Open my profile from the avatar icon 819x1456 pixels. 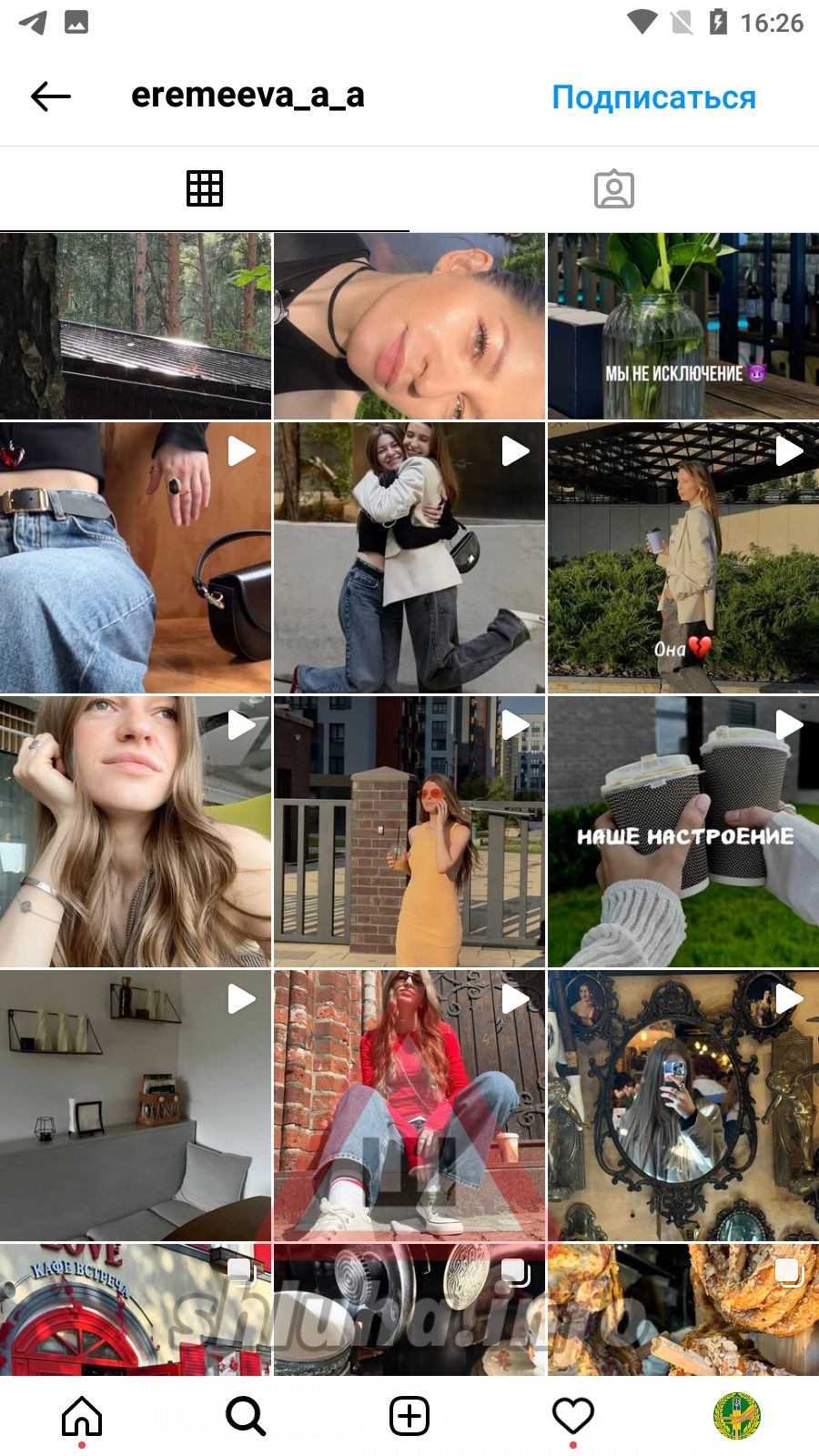[x=736, y=1416]
